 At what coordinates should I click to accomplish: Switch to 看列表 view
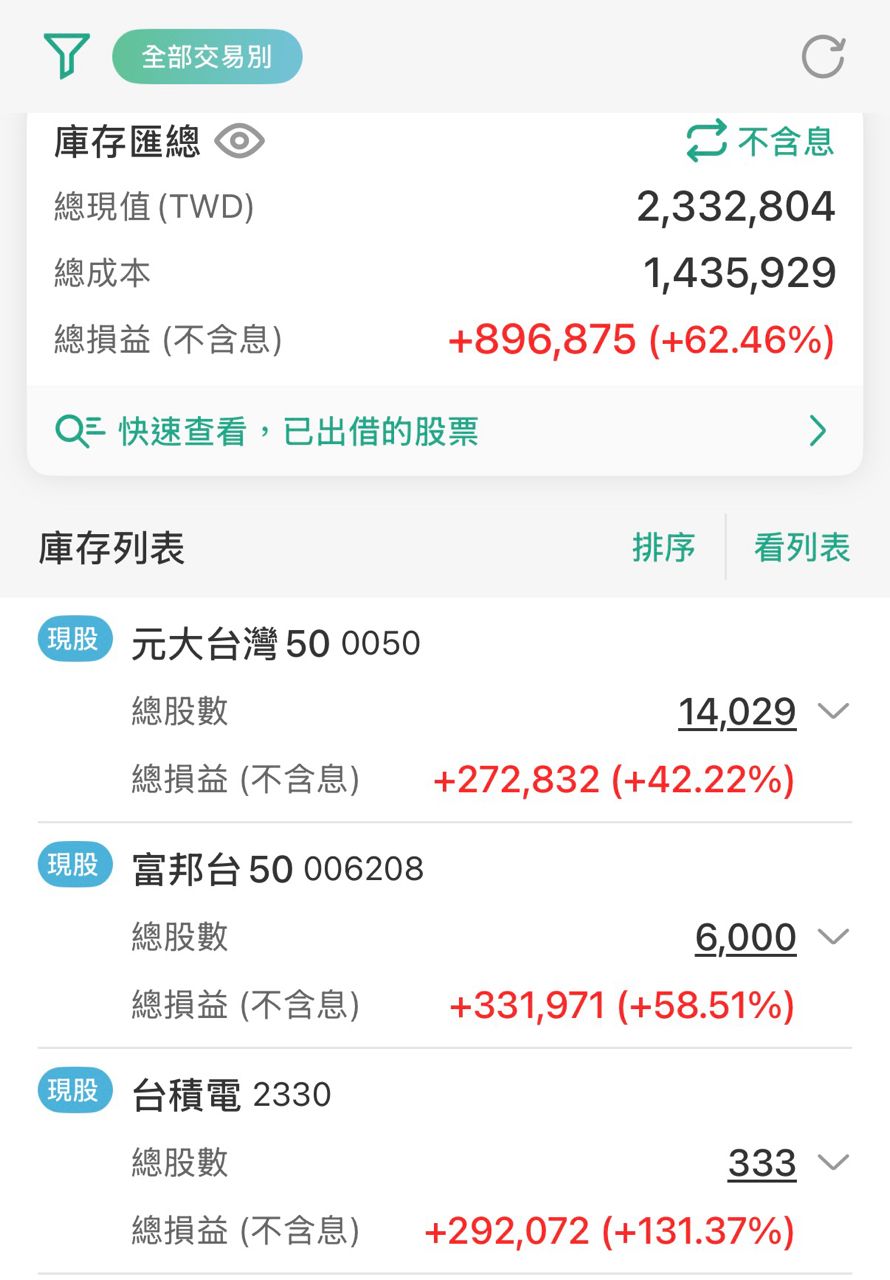click(801, 548)
